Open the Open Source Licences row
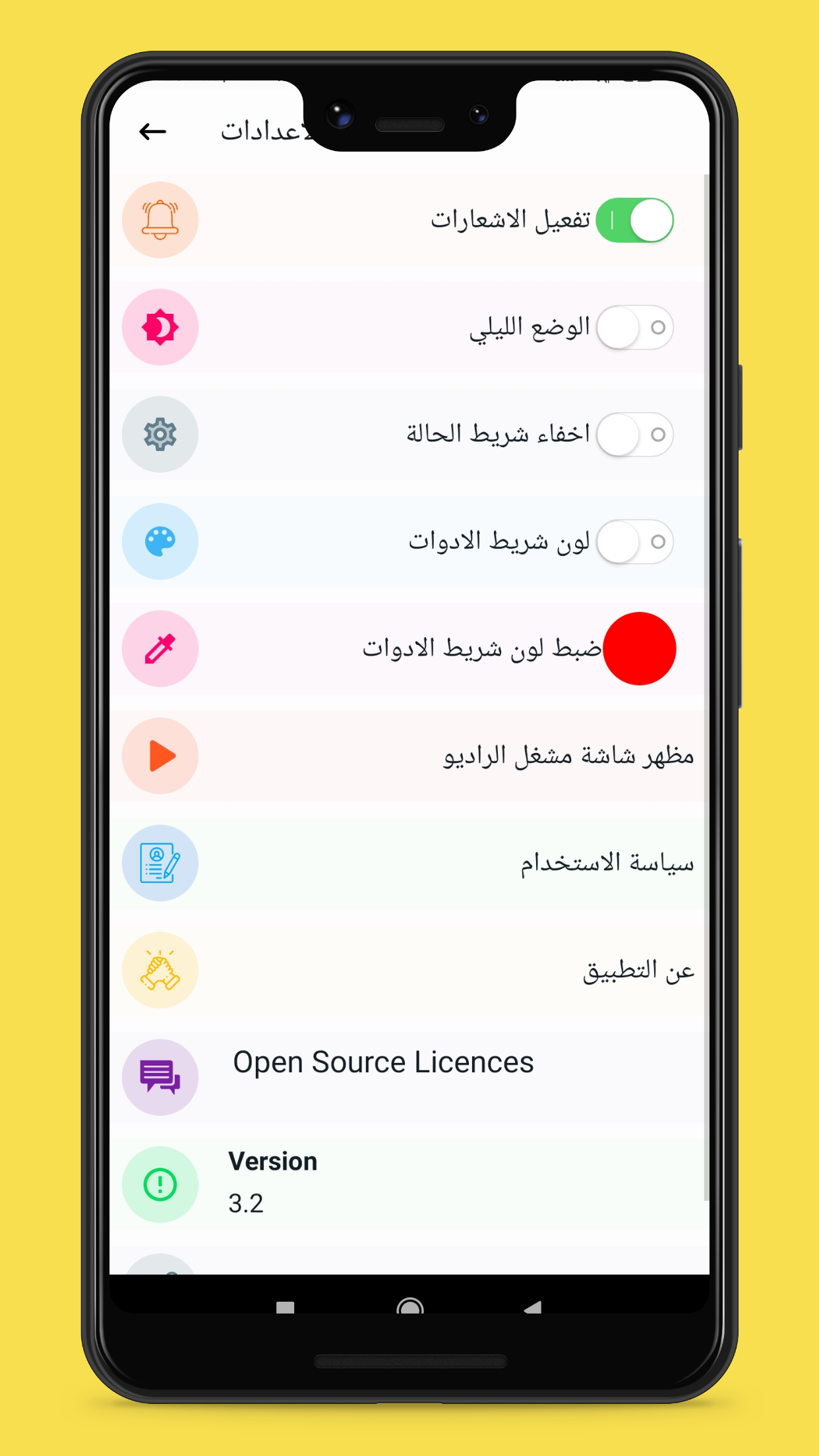819x1456 pixels. tap(408, 1077)
